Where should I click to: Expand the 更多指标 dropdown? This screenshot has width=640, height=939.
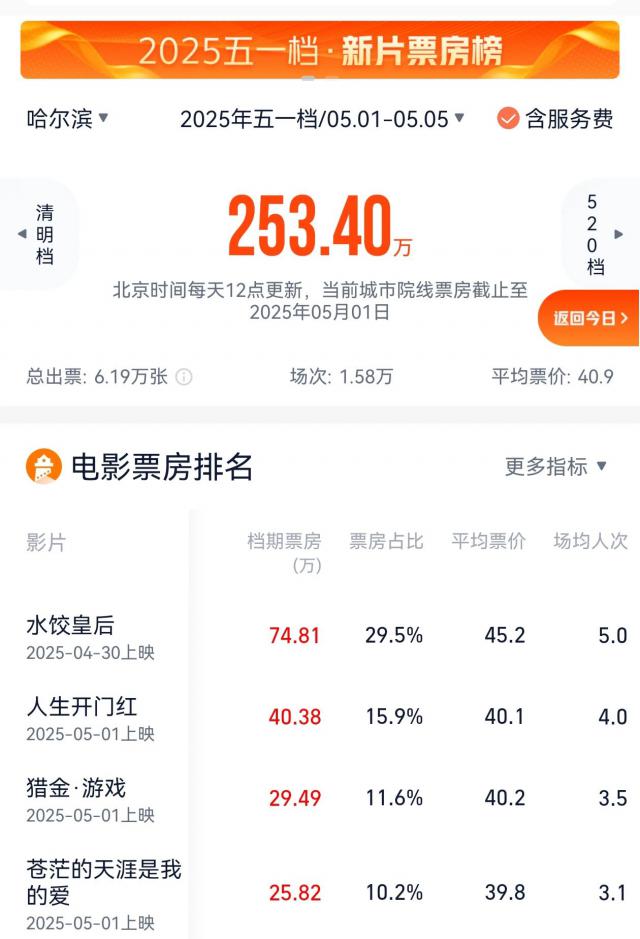556,466
